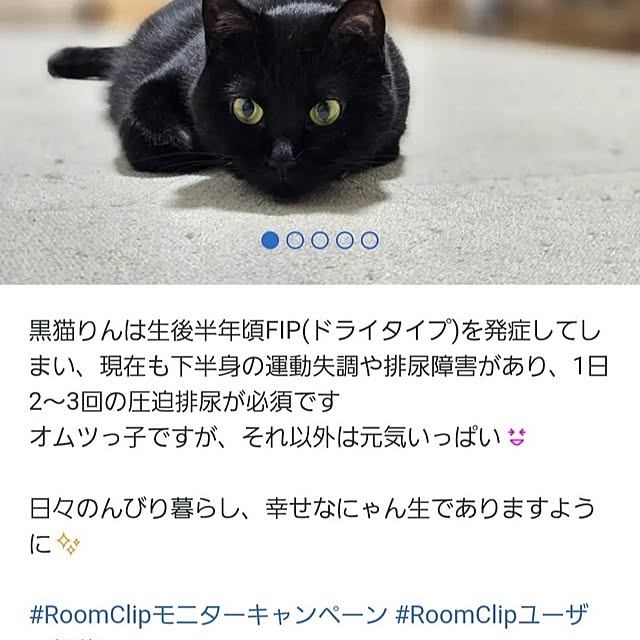Jump to the second photo indicator dot
640x640 pixels.
coord(295,240)
